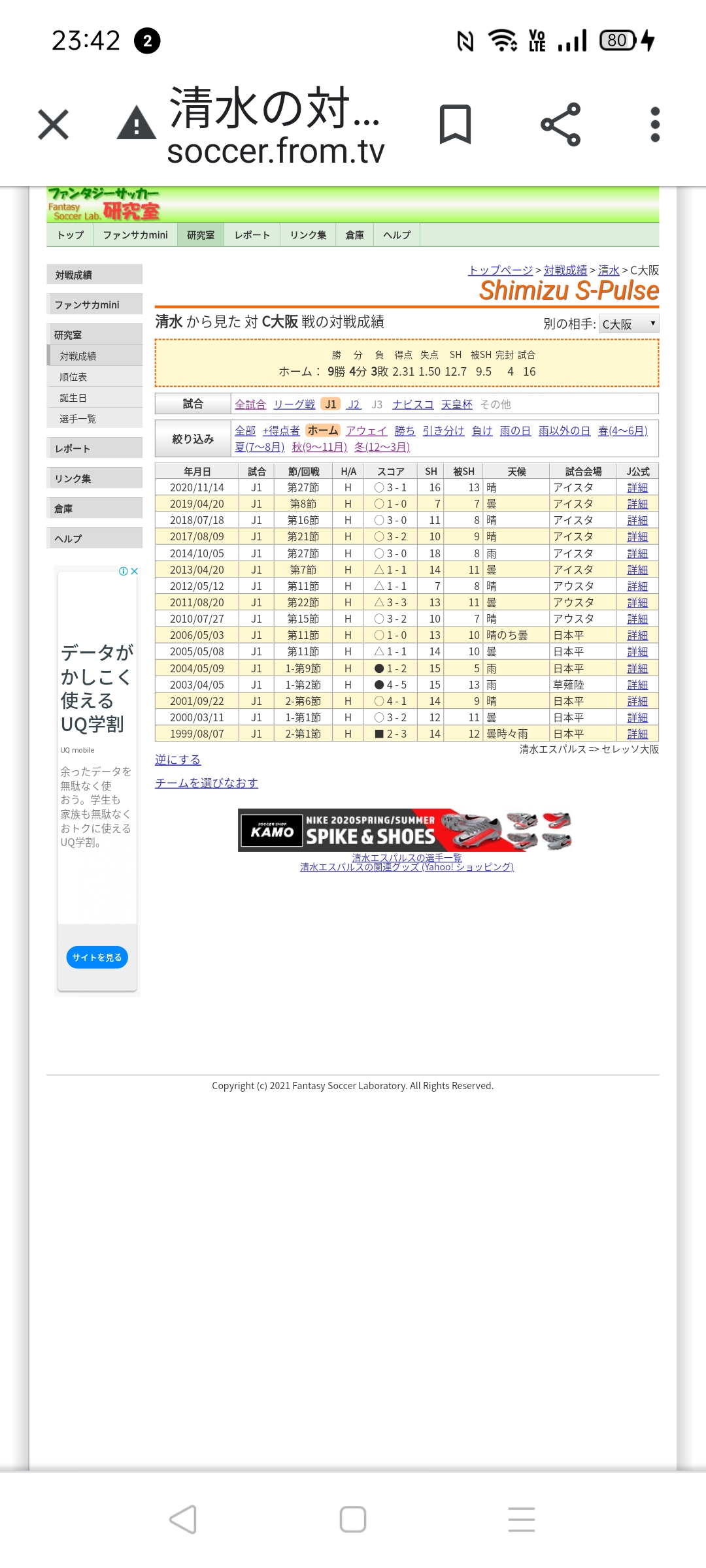Tap サイトを見る in the UQ ad
The width and height of the screenshot is (706, 1568).
click(x=97, y=957)
